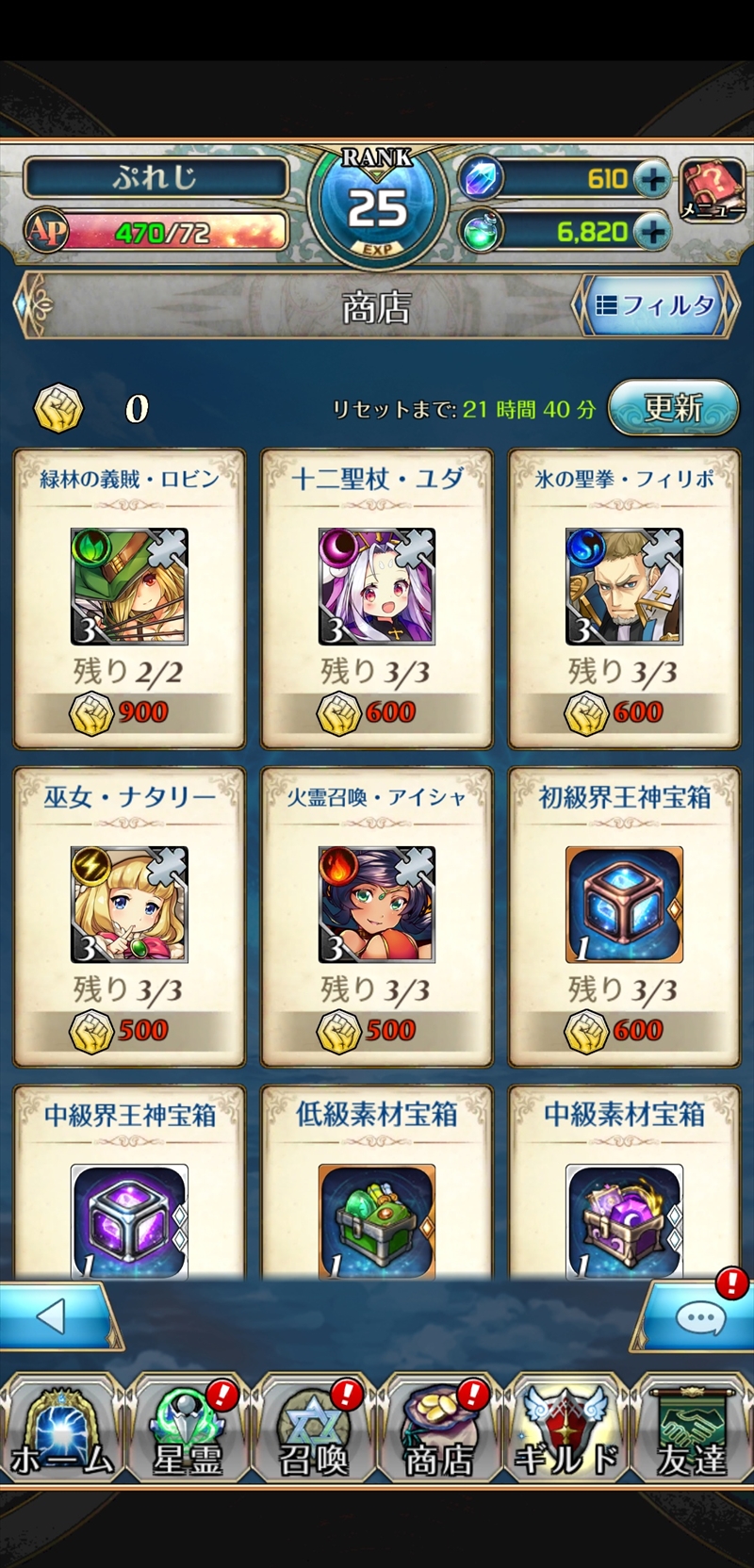Open the メニュー book menu

click(712, 190)
